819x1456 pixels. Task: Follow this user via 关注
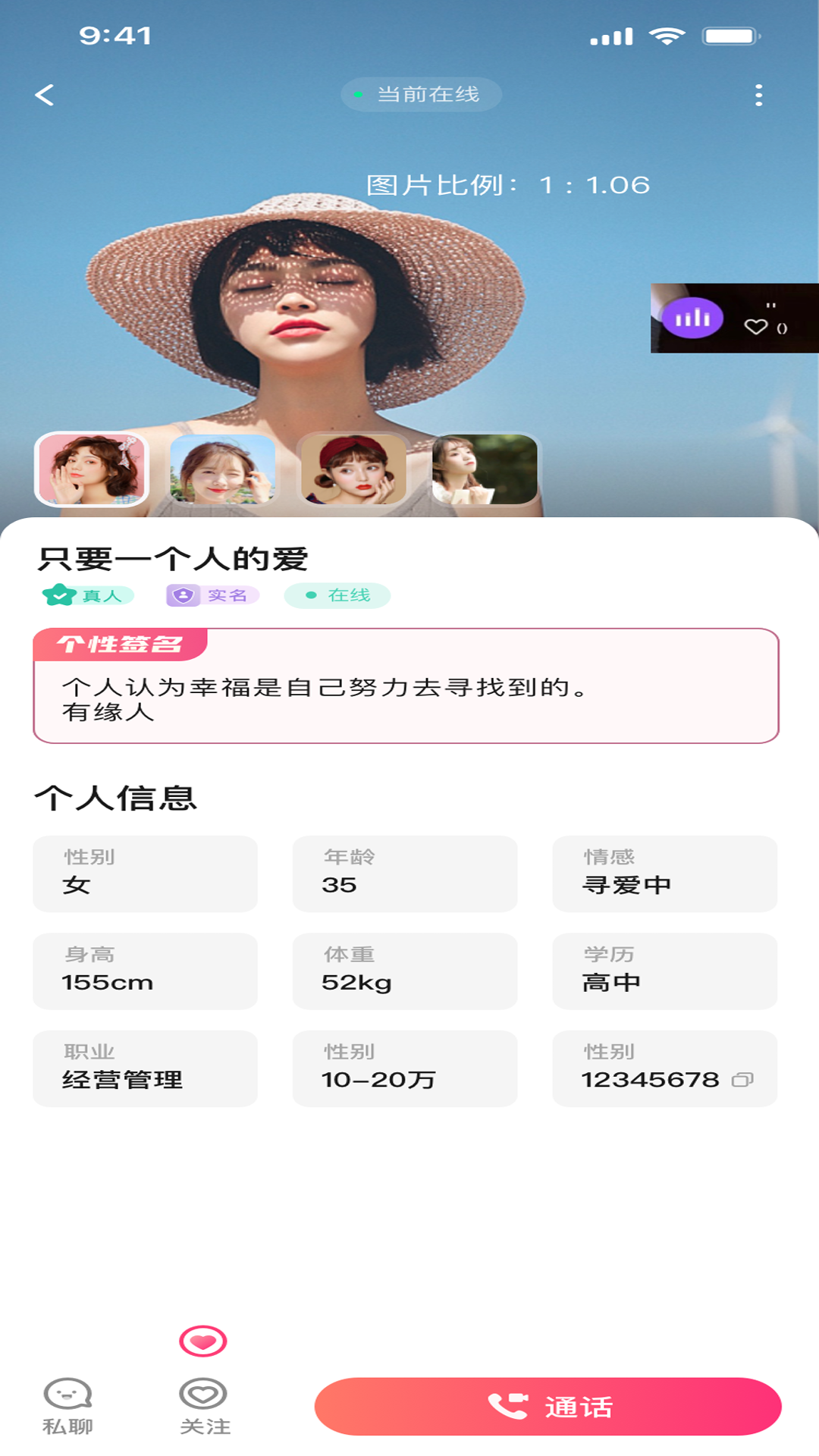[204, 1407]
